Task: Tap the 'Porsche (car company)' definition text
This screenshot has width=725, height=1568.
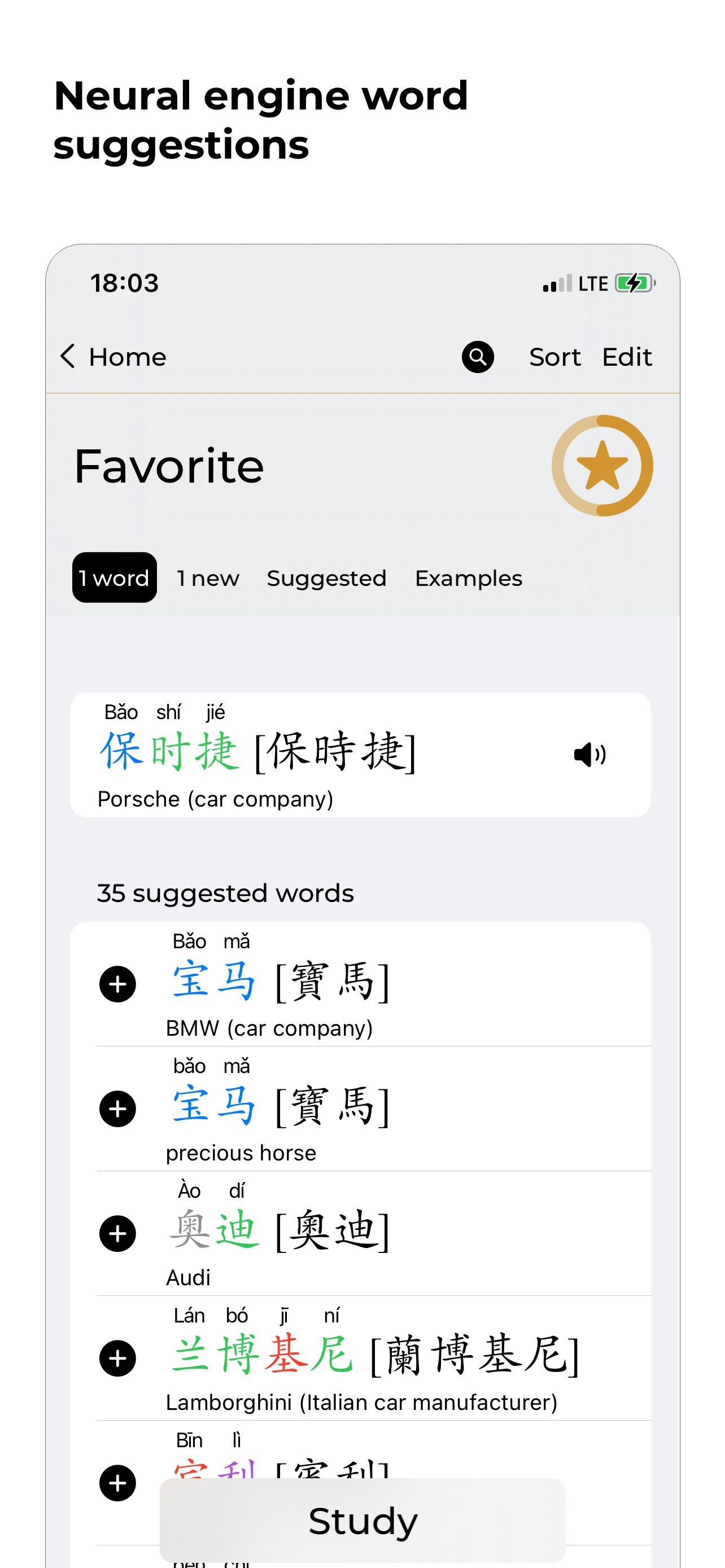Action: [x=215, y=799]
